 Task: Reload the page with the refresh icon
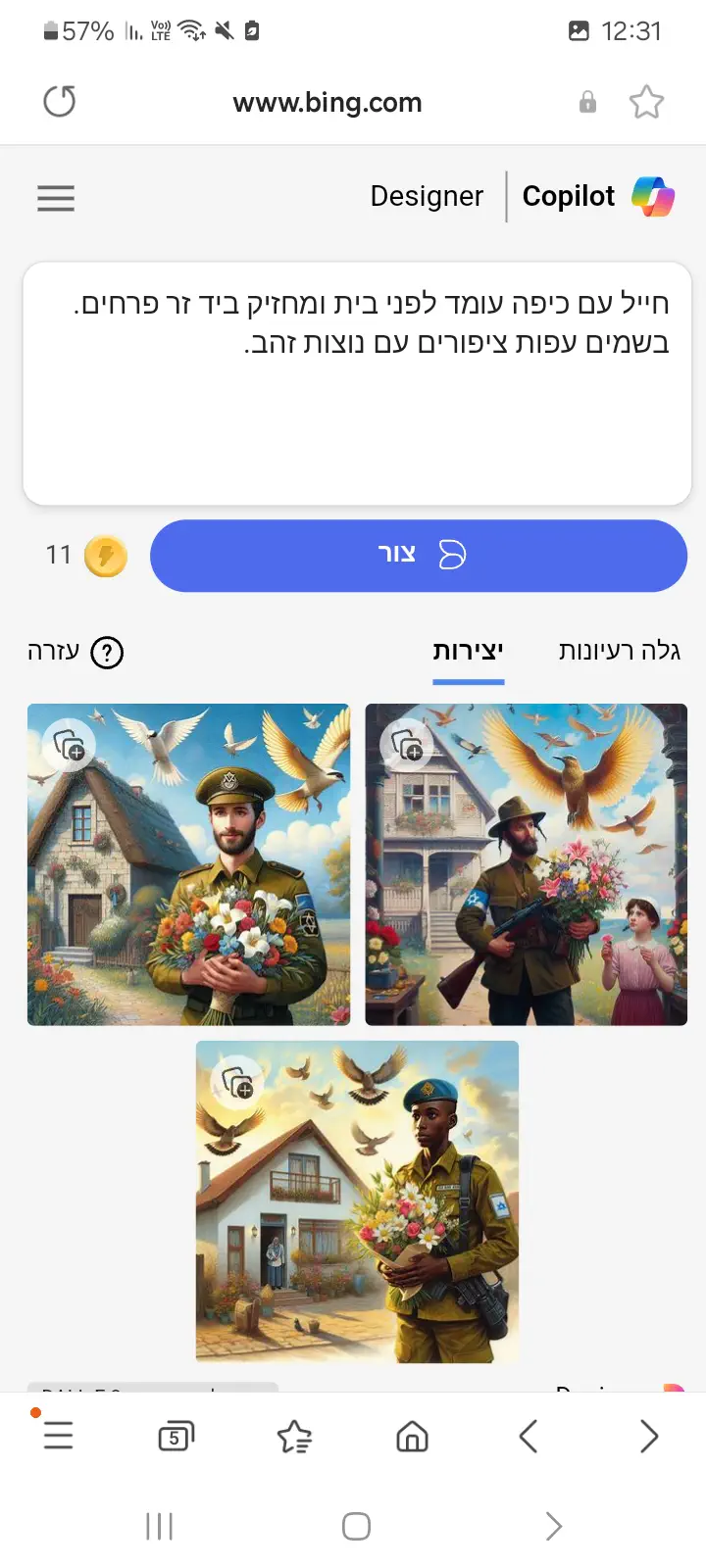click(x=60, y=101)
